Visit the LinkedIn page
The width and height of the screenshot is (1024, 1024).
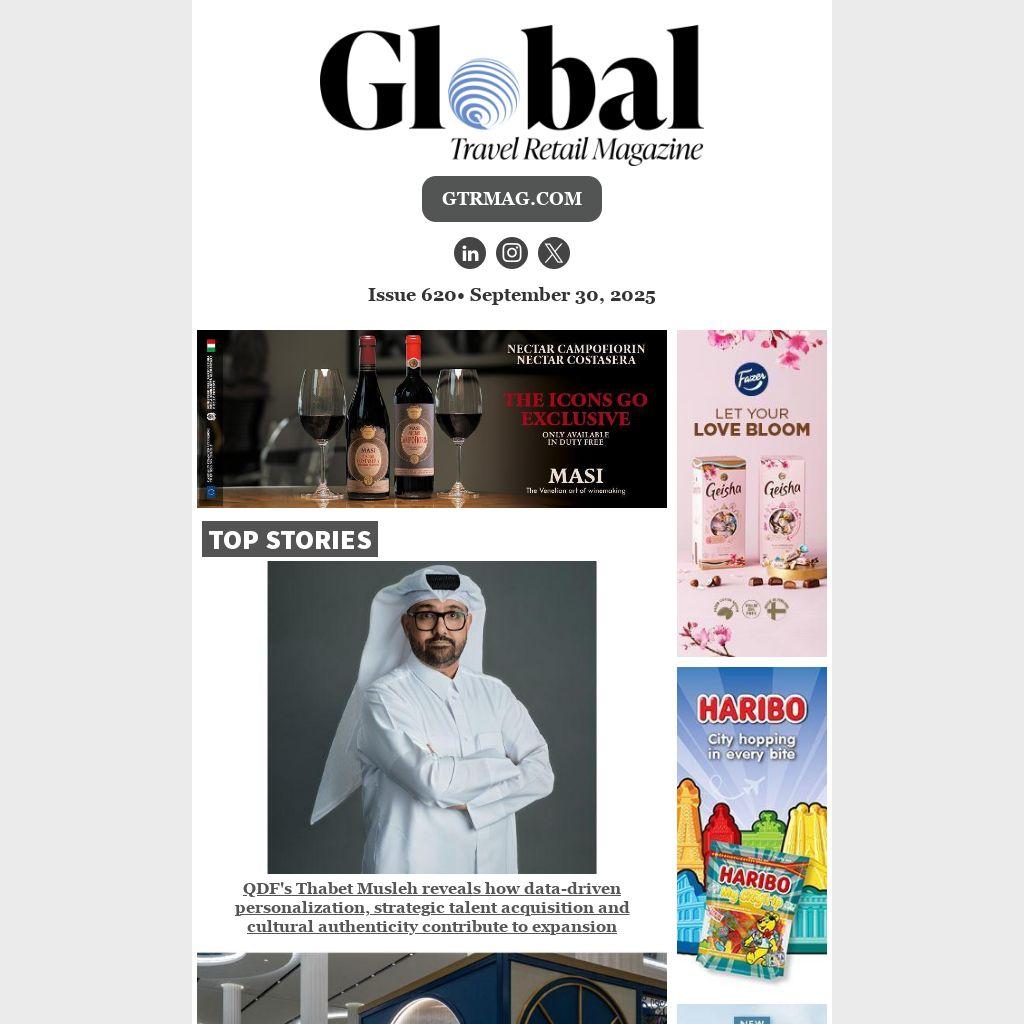click(x=470, y=253)
